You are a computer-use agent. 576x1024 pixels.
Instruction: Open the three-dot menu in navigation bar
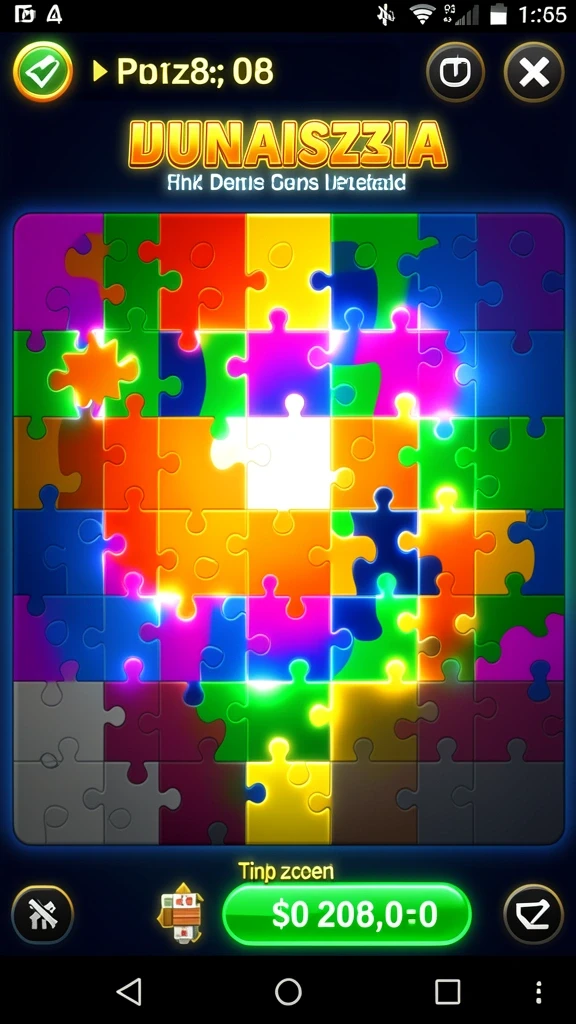(x=538, y=992)
